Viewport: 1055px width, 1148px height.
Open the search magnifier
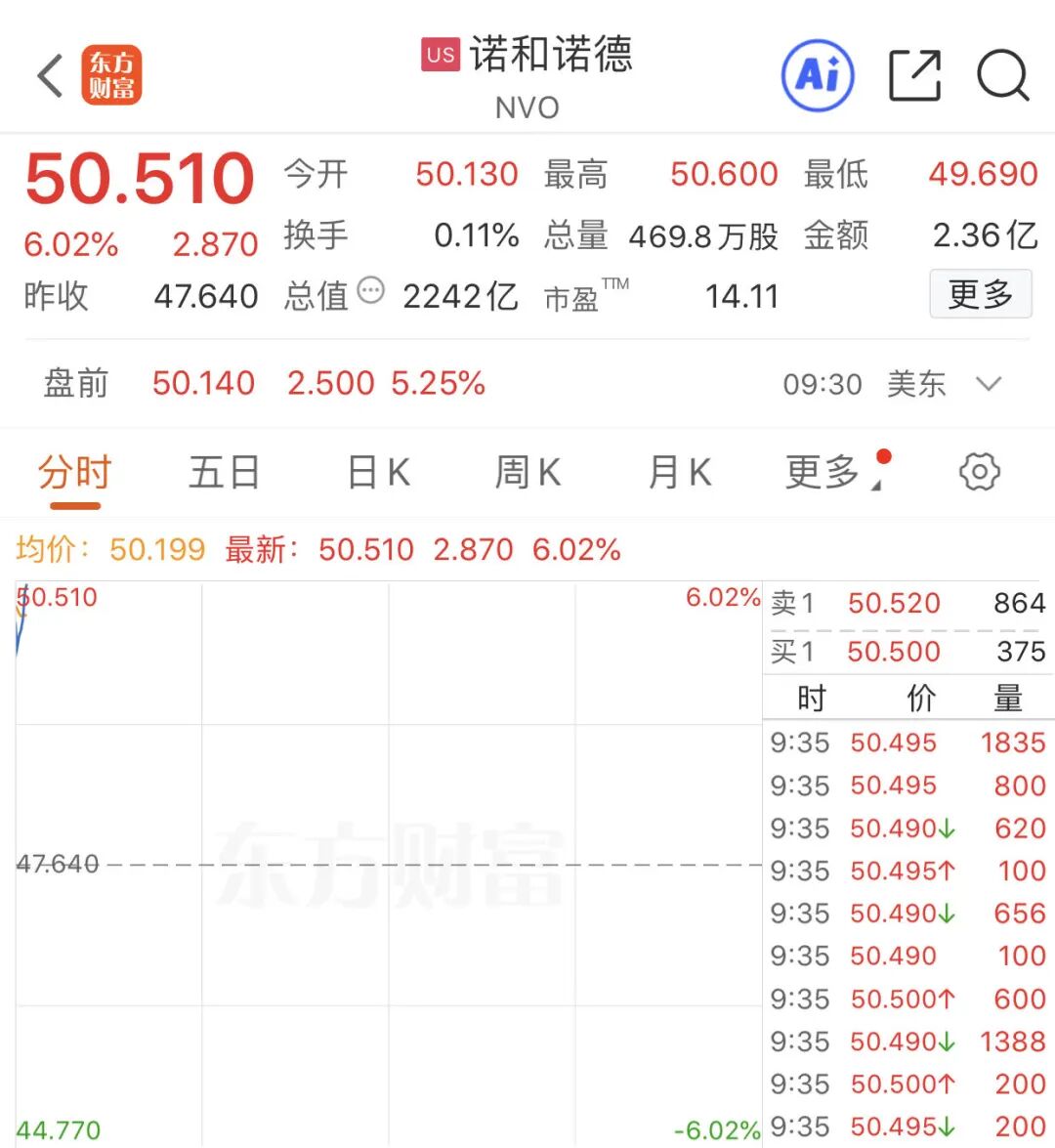[x=1002, y=75]
